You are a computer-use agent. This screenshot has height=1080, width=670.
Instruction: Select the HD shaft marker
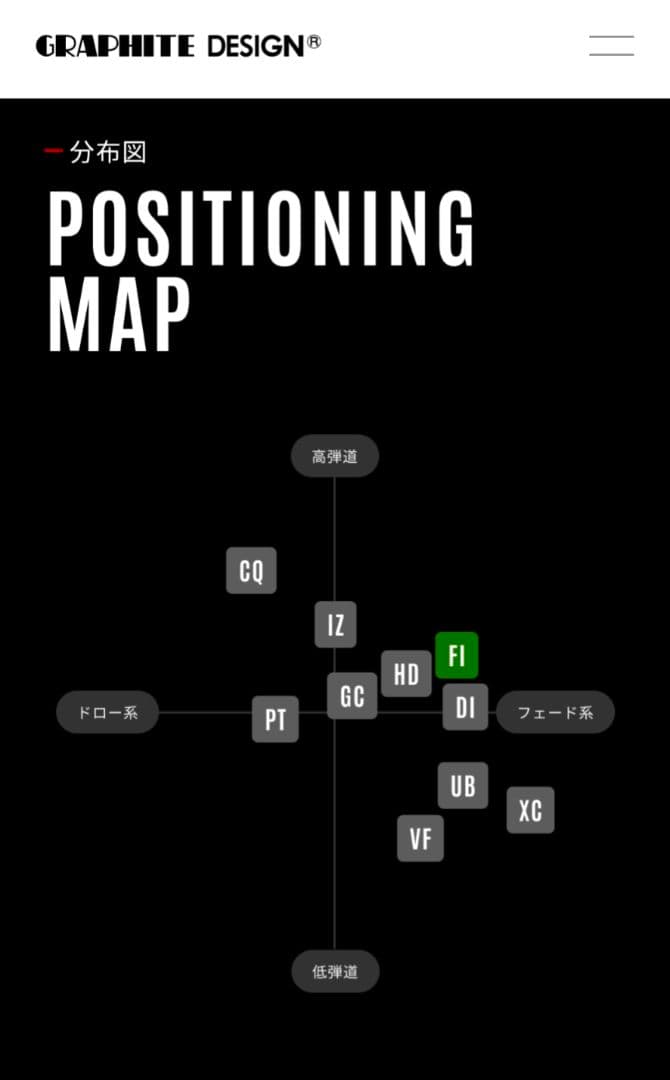click(x=406, y=674)
